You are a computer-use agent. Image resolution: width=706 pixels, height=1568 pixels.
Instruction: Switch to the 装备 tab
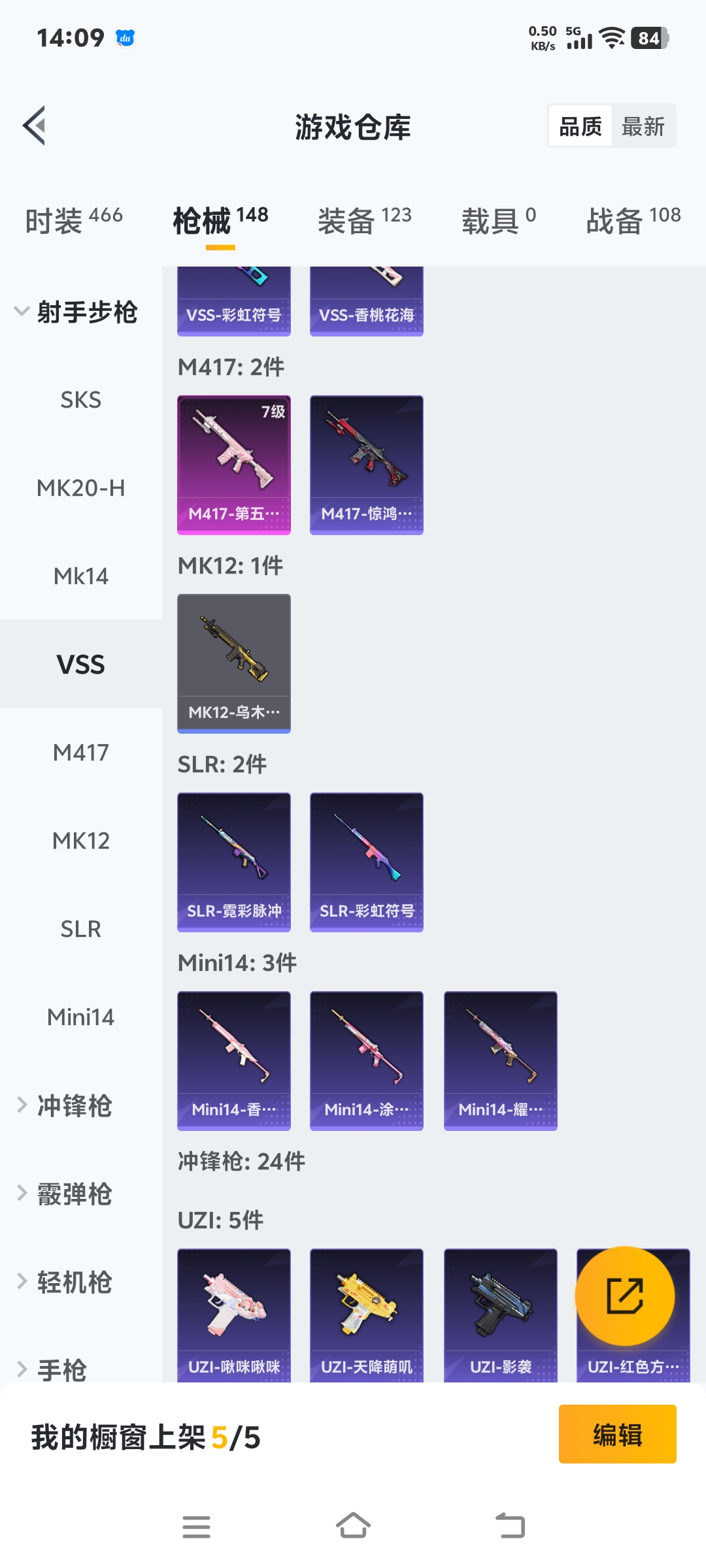(x=364, y=221)
